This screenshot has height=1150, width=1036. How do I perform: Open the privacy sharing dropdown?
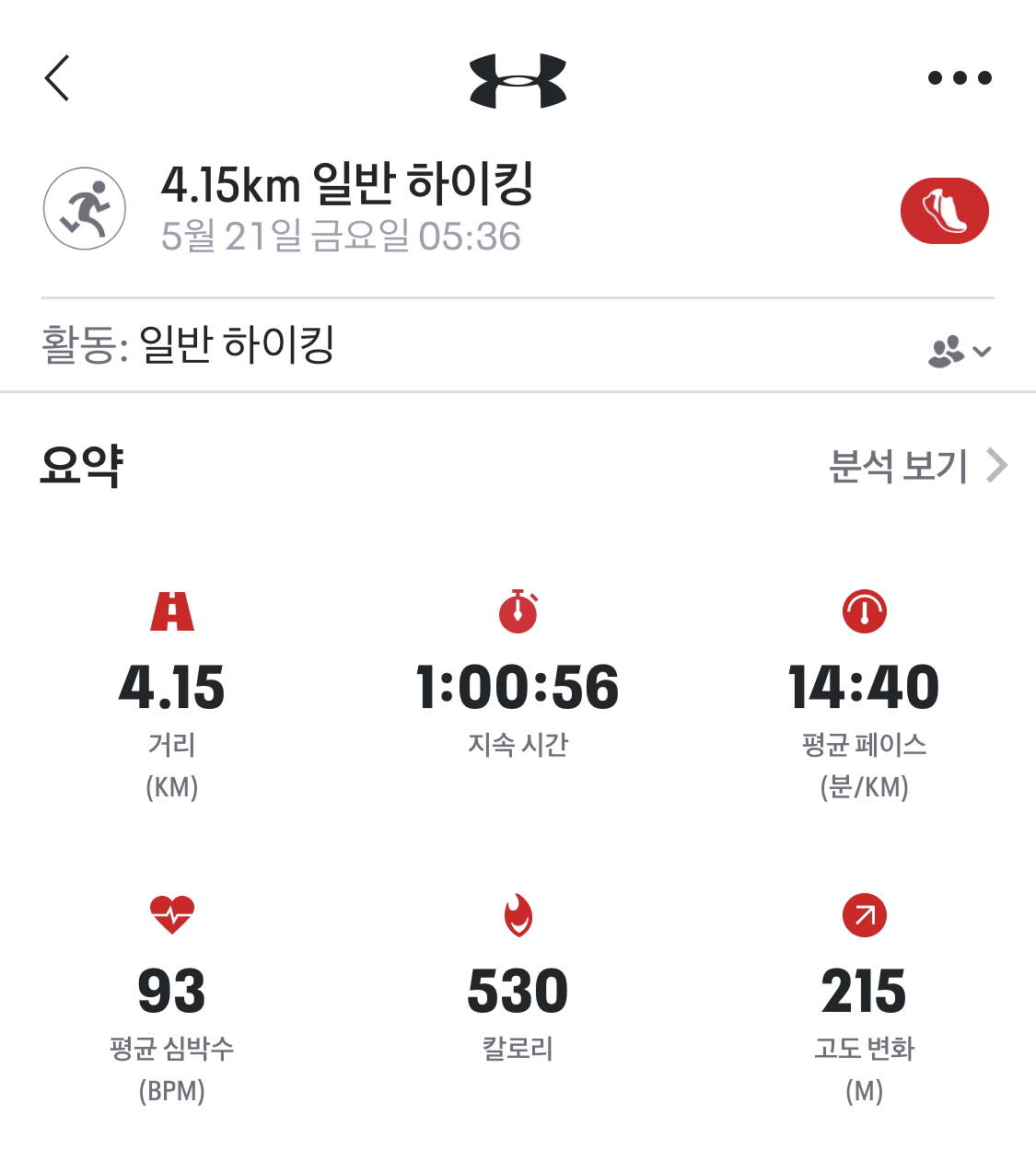pos(959,351)
